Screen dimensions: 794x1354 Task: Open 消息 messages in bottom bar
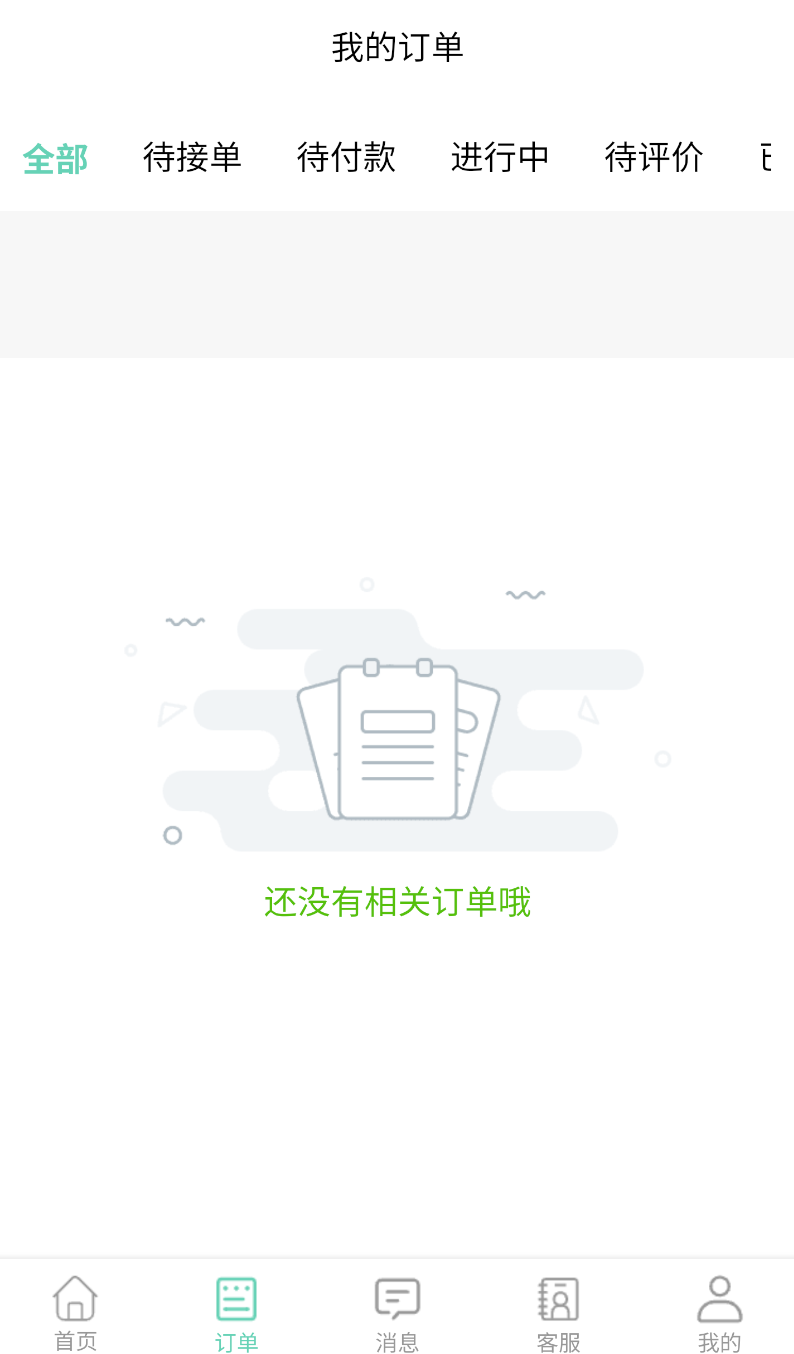[x=397, y=1313]
